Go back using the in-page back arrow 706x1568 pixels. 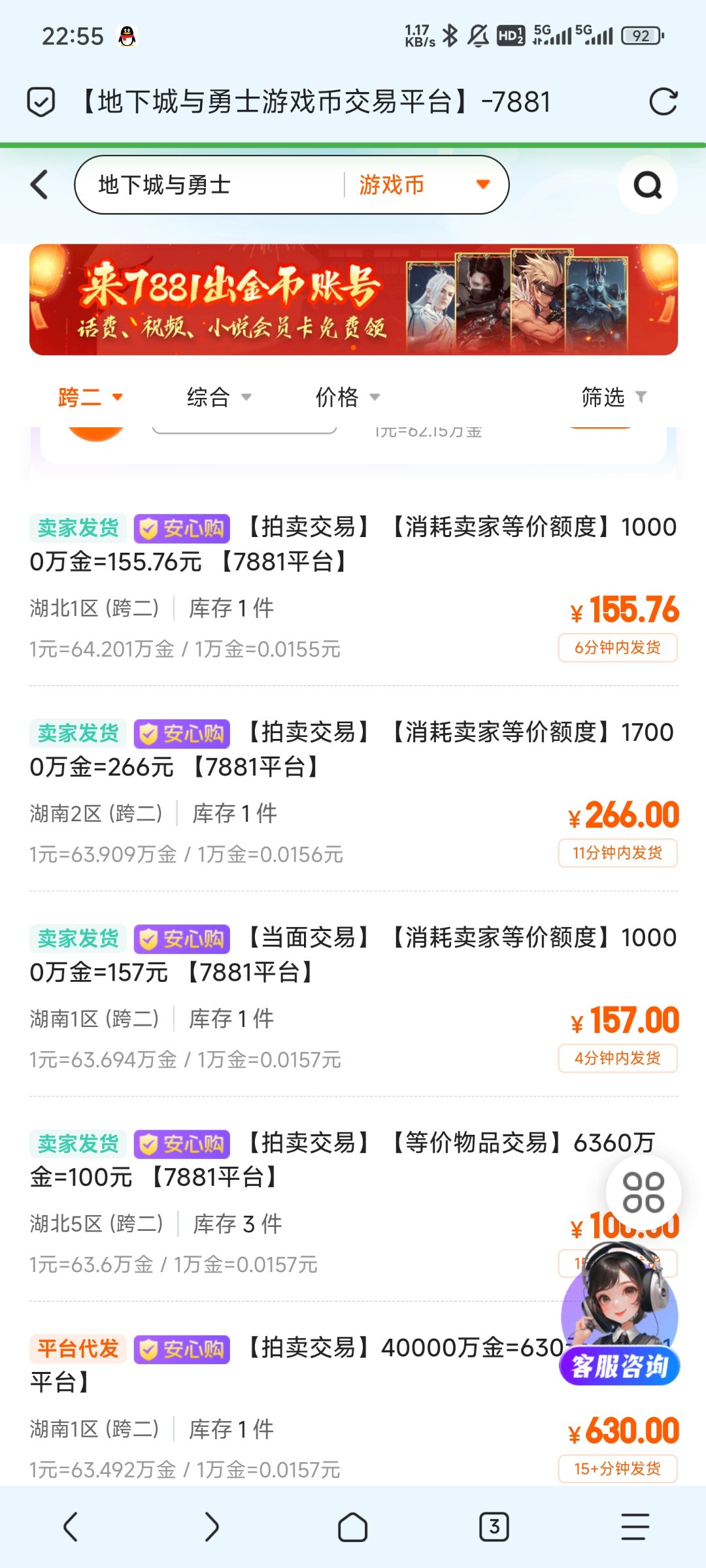point(40,184)
